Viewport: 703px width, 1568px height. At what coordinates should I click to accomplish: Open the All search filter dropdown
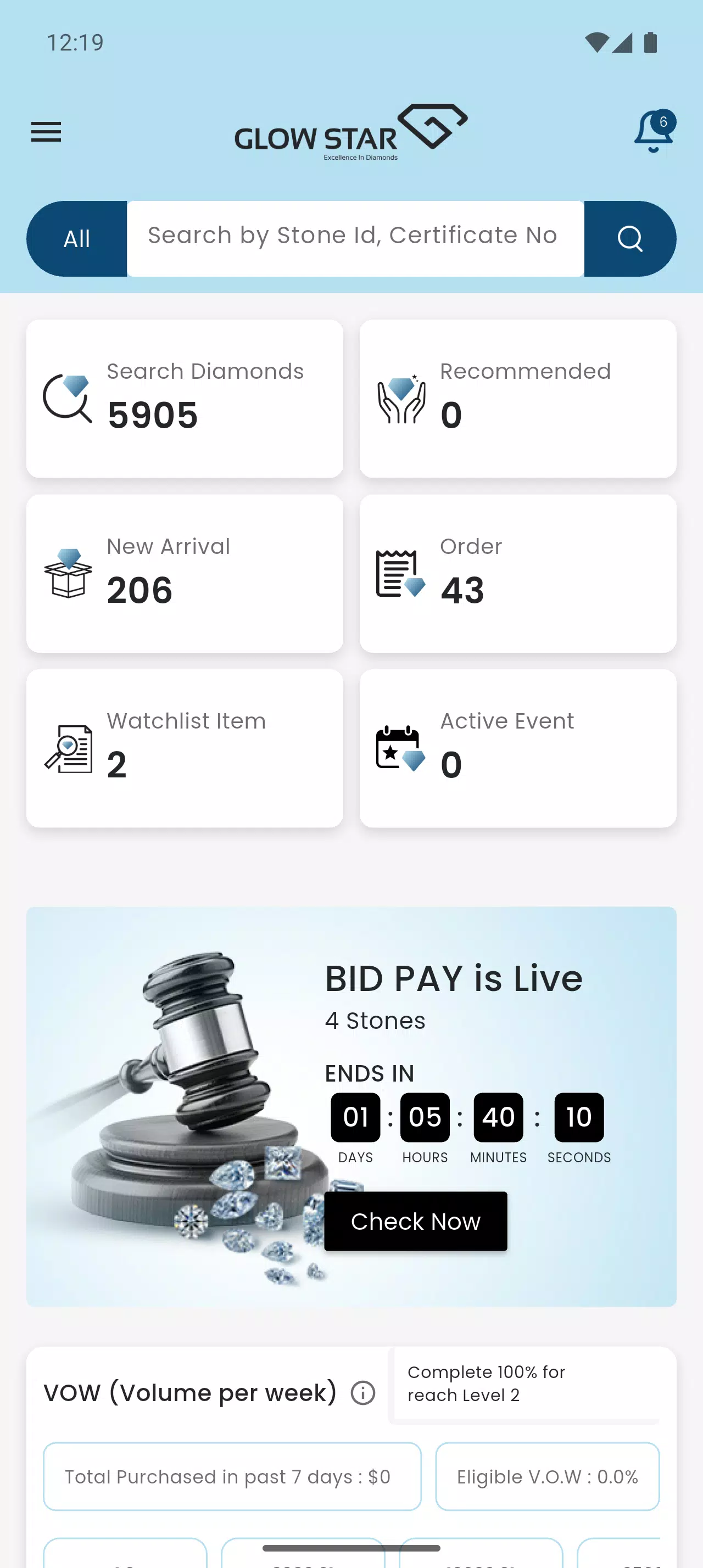click(x=77, y=239)
